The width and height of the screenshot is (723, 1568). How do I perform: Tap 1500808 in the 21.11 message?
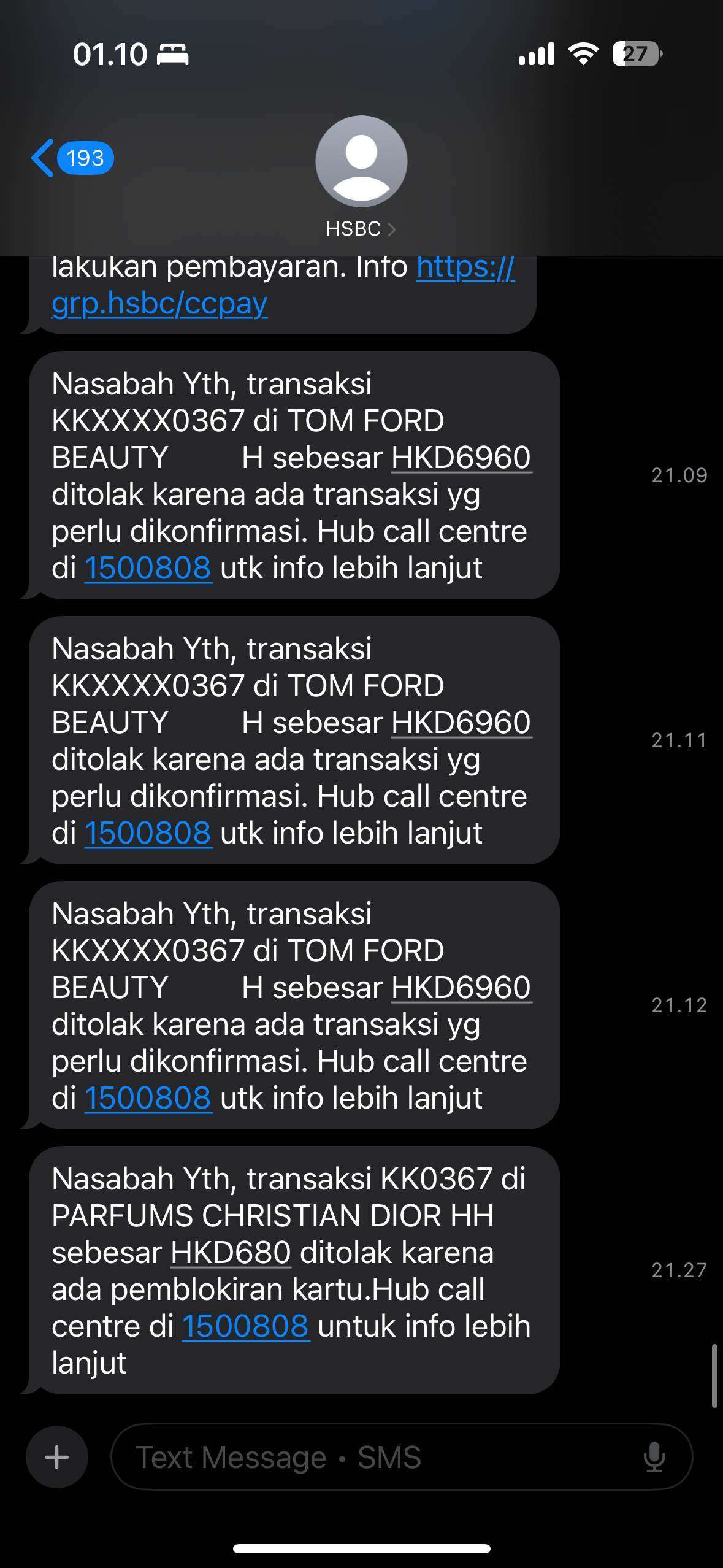[148, 832]
